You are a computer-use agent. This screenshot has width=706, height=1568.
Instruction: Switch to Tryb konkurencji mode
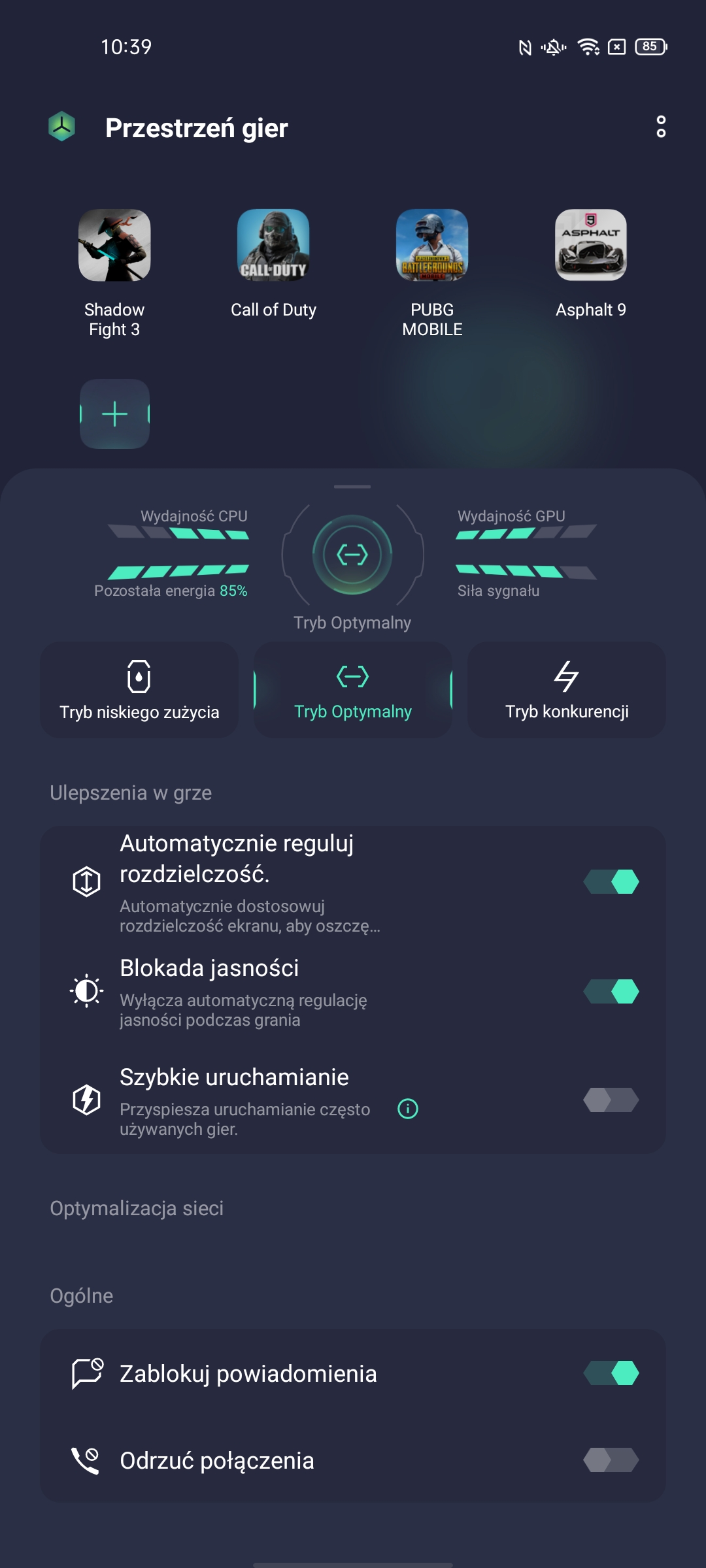(x=567, y=690)
